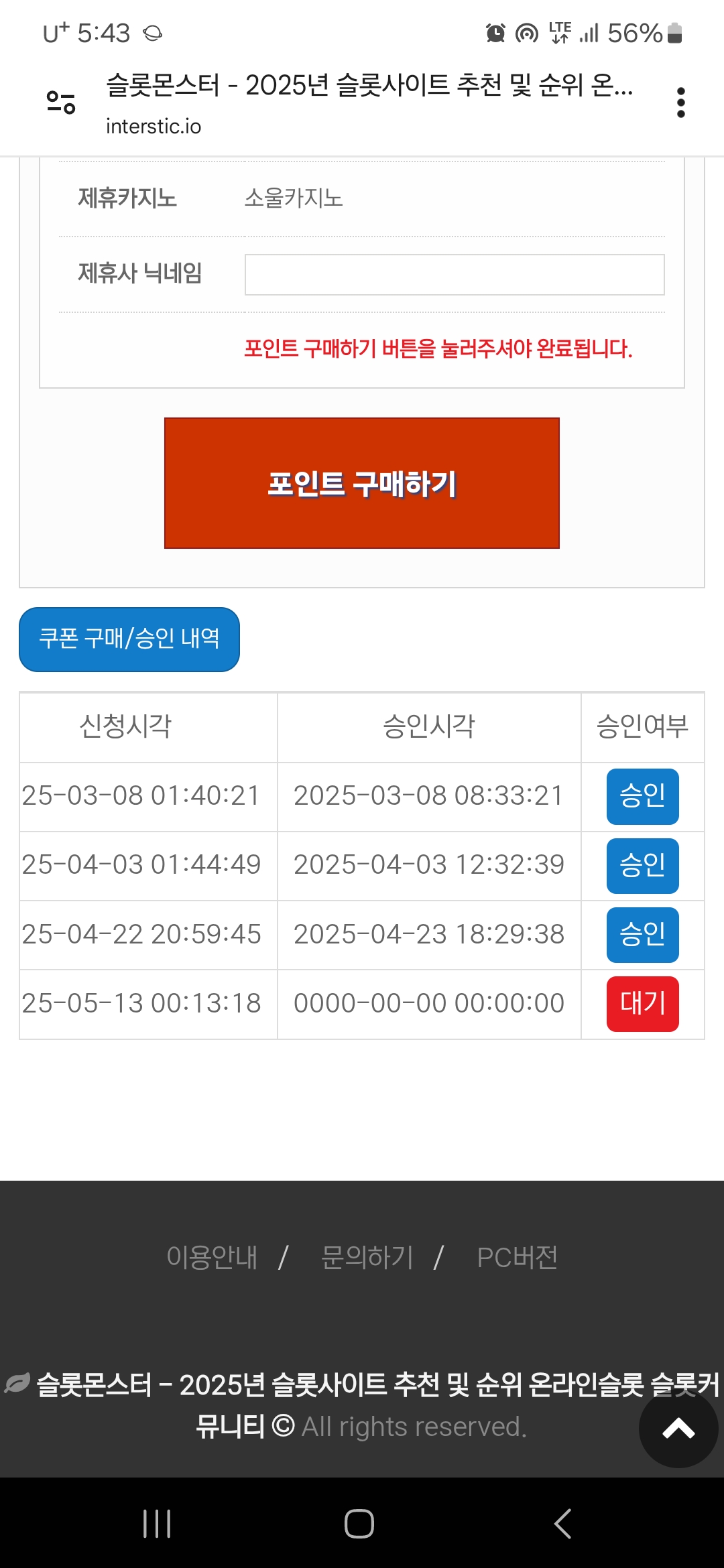The height and width of the screenshot is (1568, 724).
Task: Jump back to top with the up-arrow button
Action: coord(678,1428)
